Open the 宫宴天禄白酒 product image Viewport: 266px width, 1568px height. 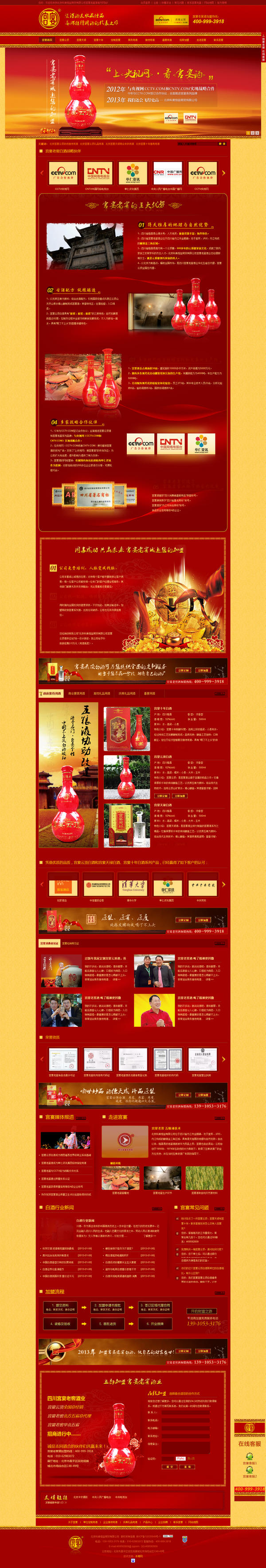pyautogui.click(x=127, y=825)
